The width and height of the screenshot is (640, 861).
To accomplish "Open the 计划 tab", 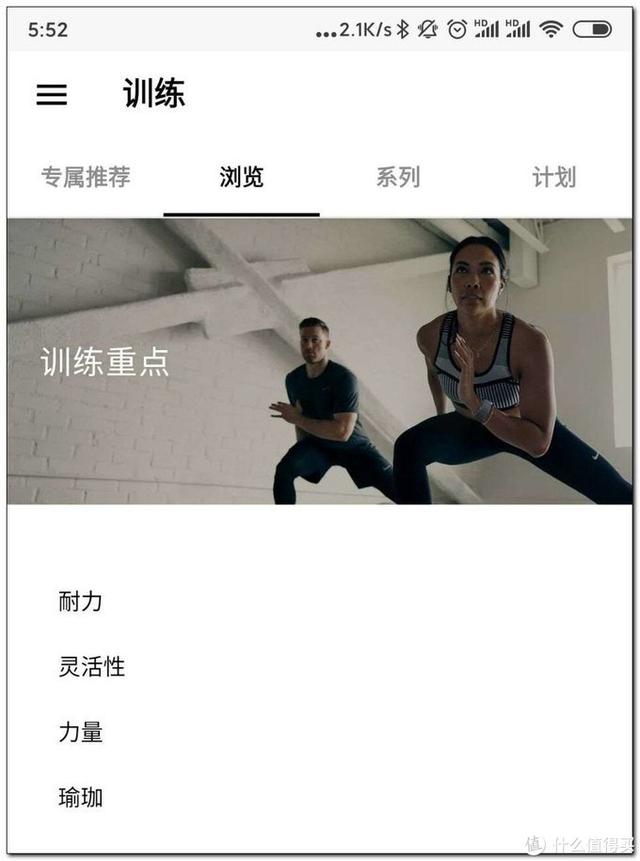I will tap(554, 178).
